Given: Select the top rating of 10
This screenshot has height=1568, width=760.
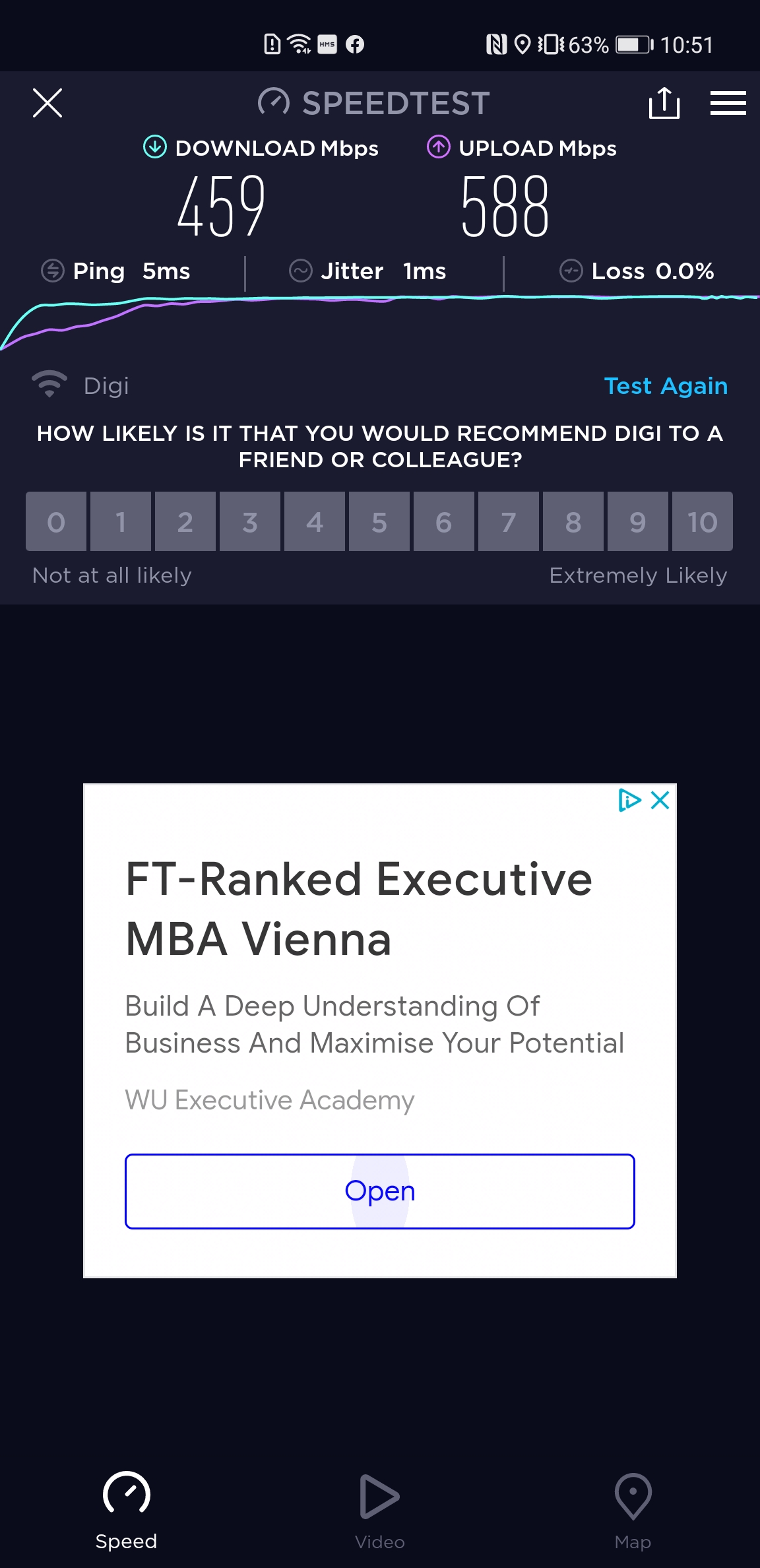Looking at the screenshot, I should point(703,521).
